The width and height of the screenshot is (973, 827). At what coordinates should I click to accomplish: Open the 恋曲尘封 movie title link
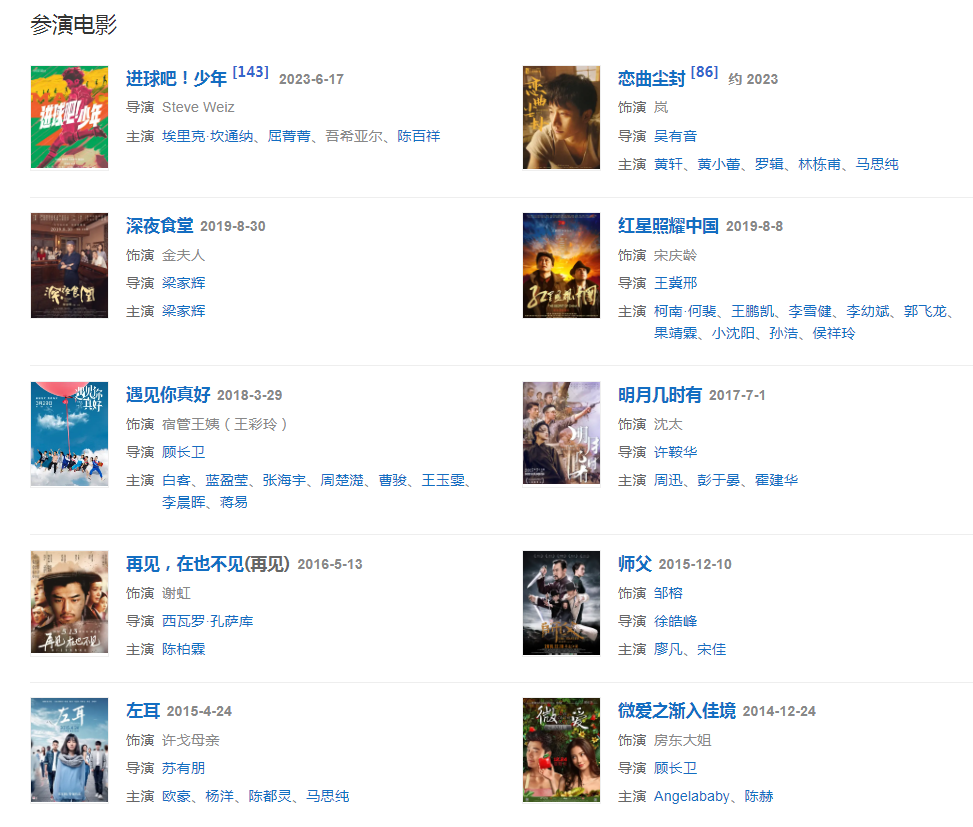point(651,79)
